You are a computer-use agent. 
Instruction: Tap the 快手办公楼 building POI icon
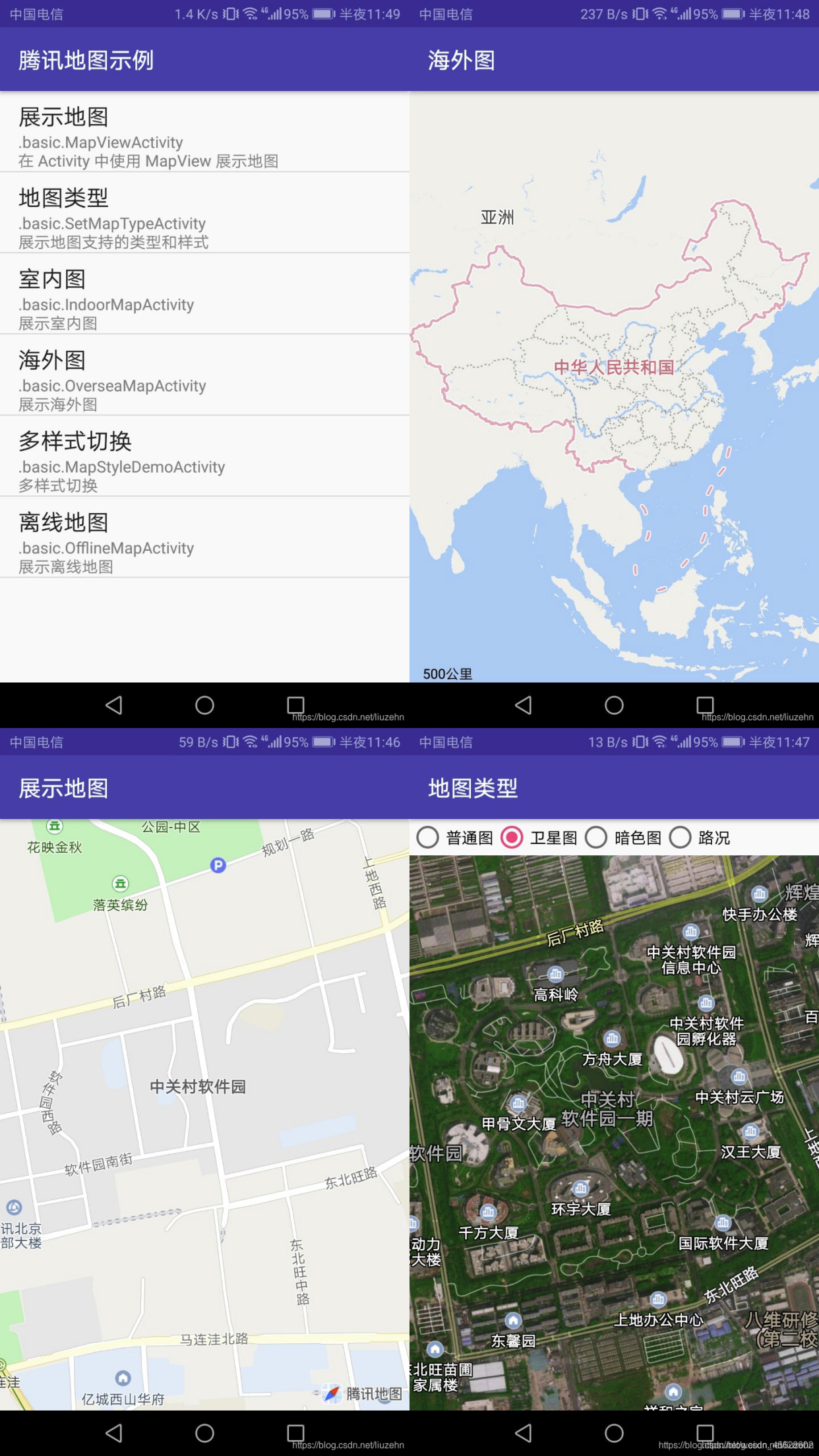[760, 894]
